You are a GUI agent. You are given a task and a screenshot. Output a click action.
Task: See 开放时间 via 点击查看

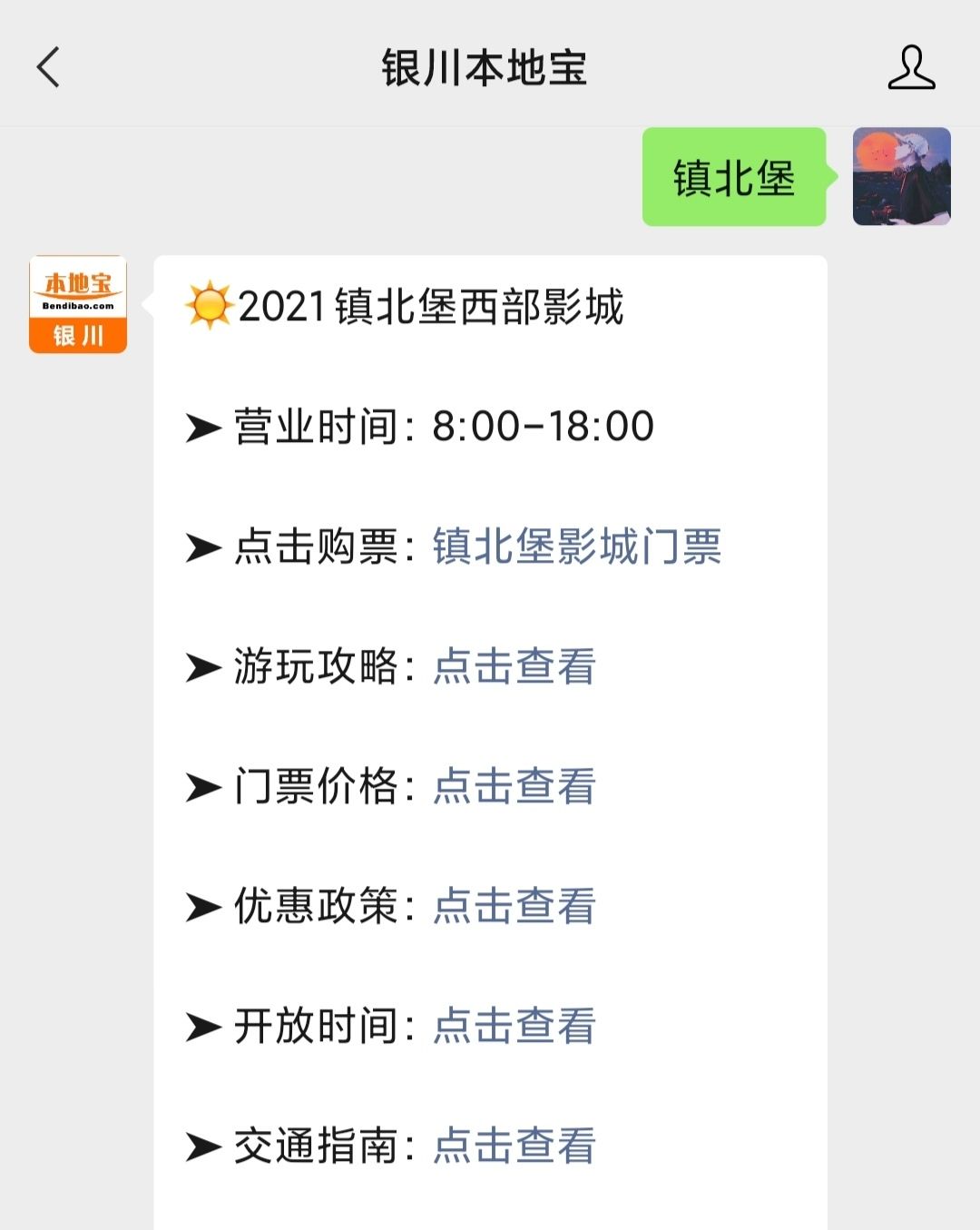click(x=514, y=1026)
